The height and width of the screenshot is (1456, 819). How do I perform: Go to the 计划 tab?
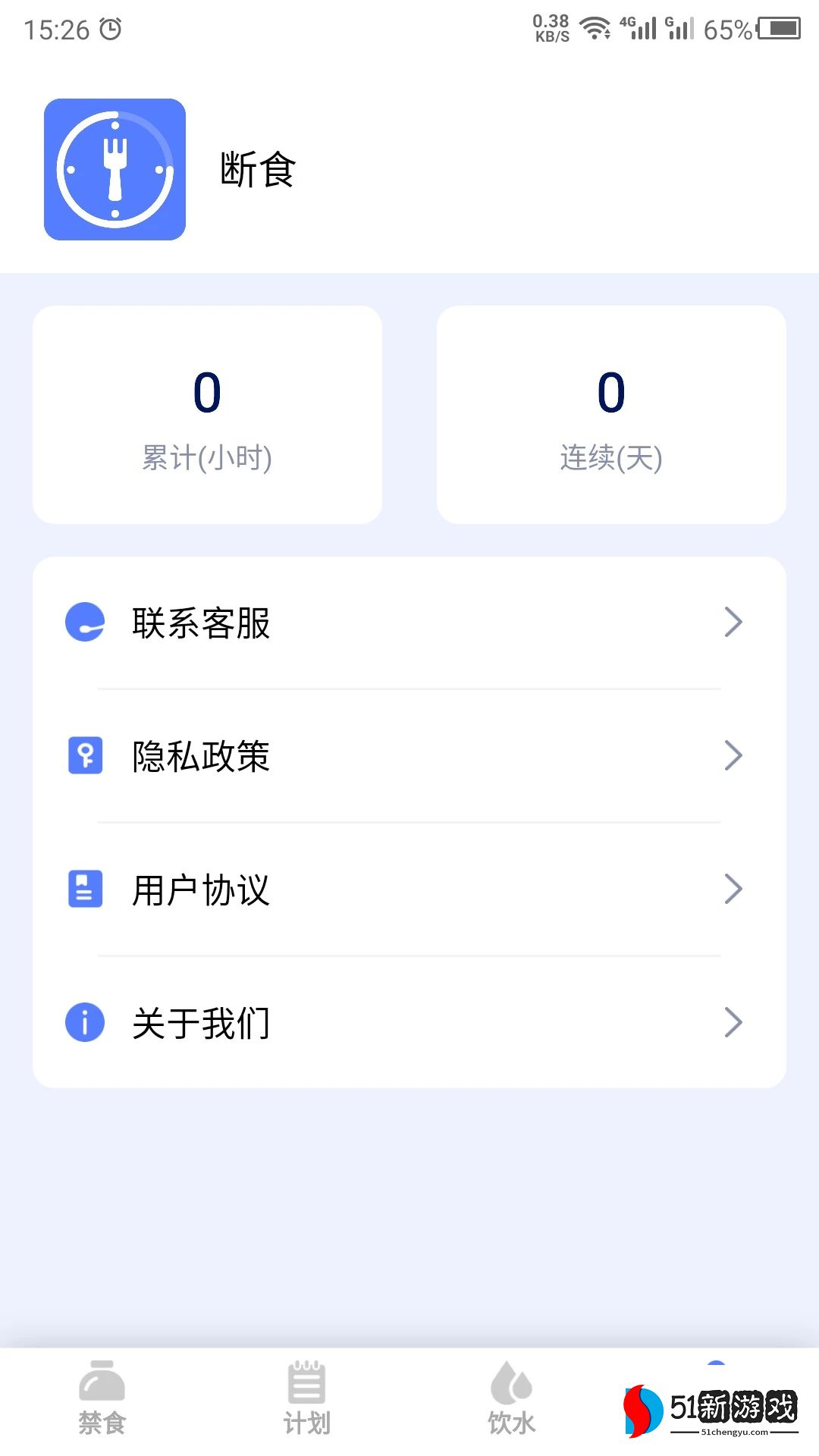(x=307, y=1400)
